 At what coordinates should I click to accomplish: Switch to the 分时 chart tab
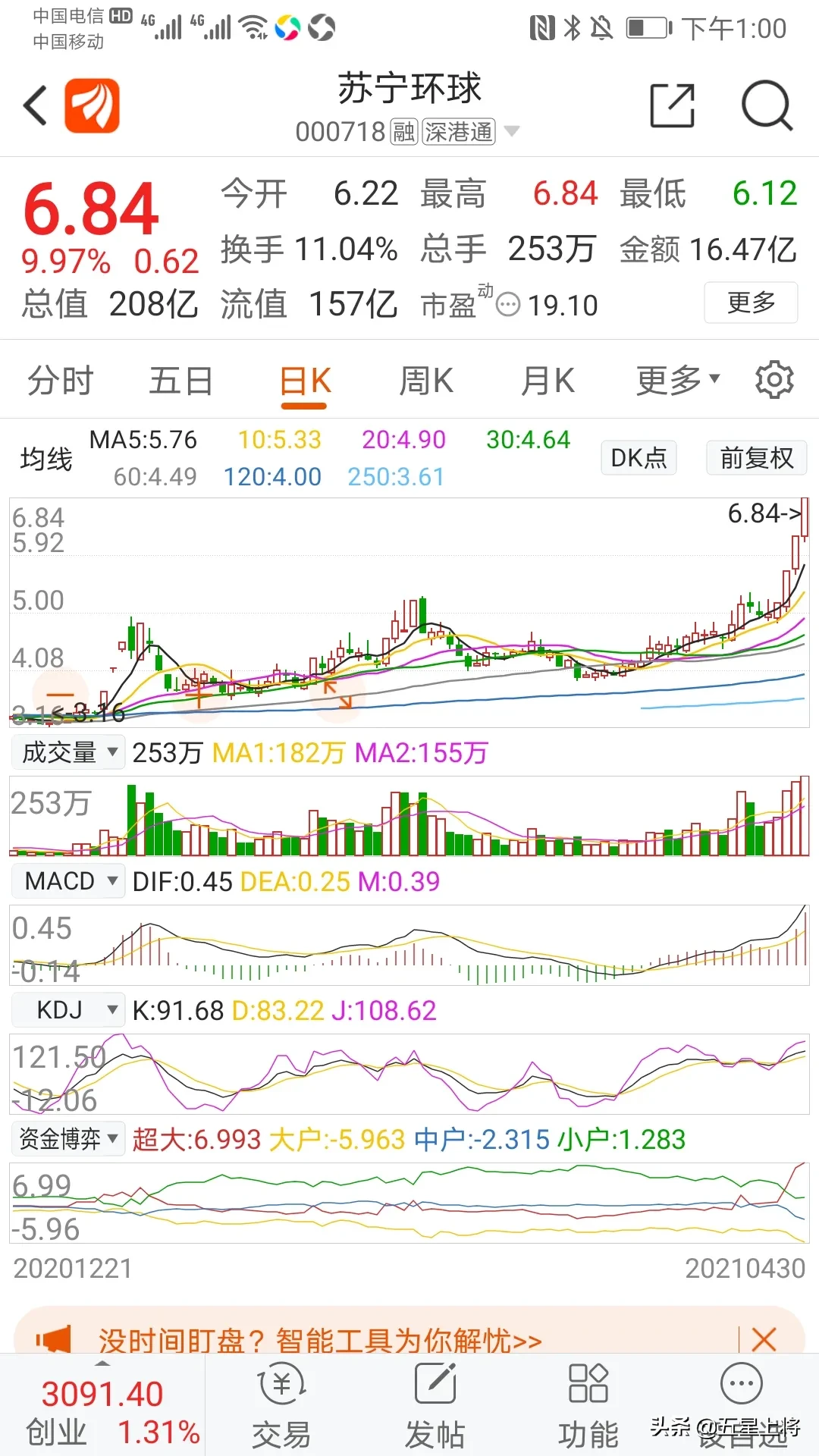(61, 381)
